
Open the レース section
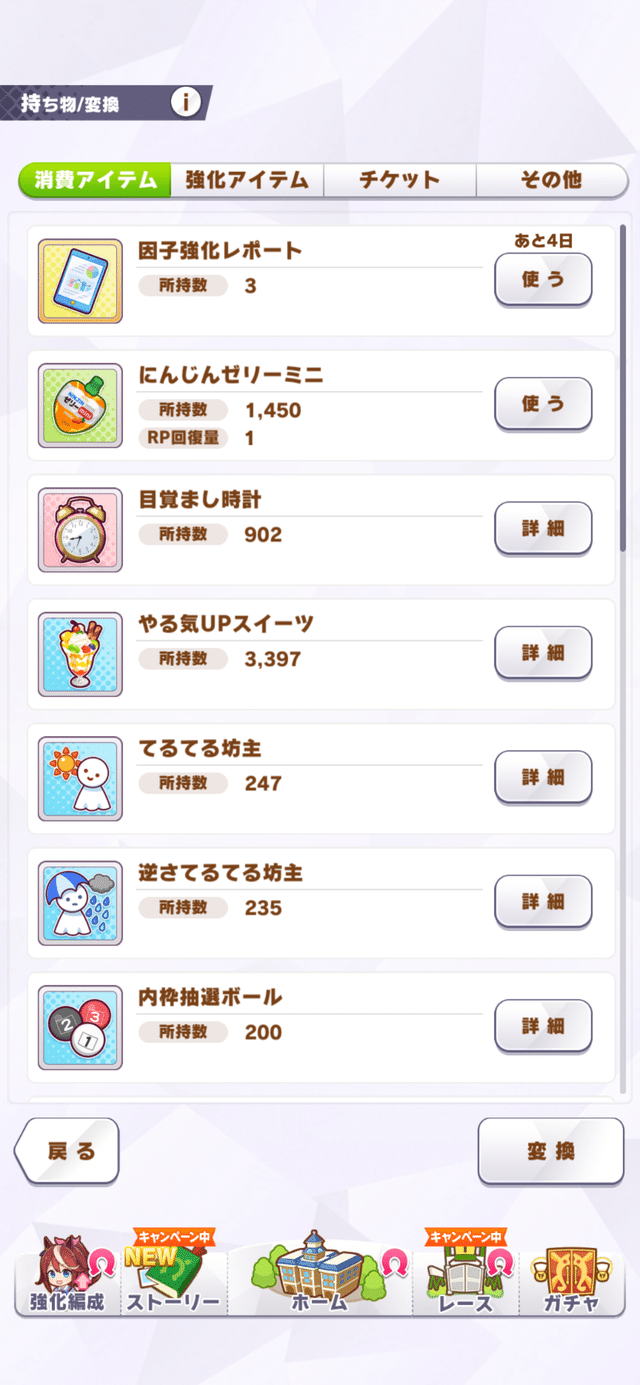click(x=466, y=1277)
